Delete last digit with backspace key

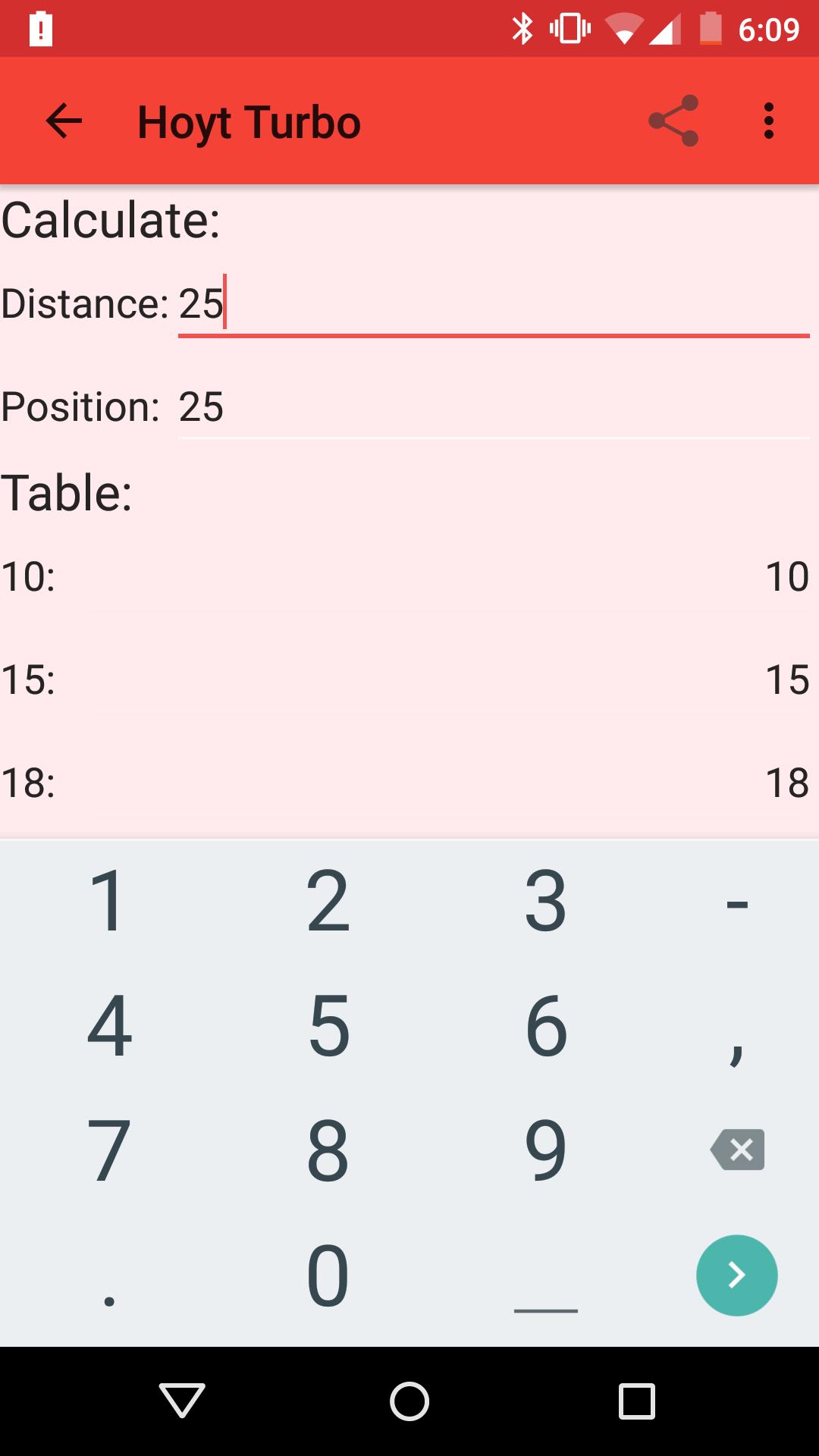pos(737,1150)
